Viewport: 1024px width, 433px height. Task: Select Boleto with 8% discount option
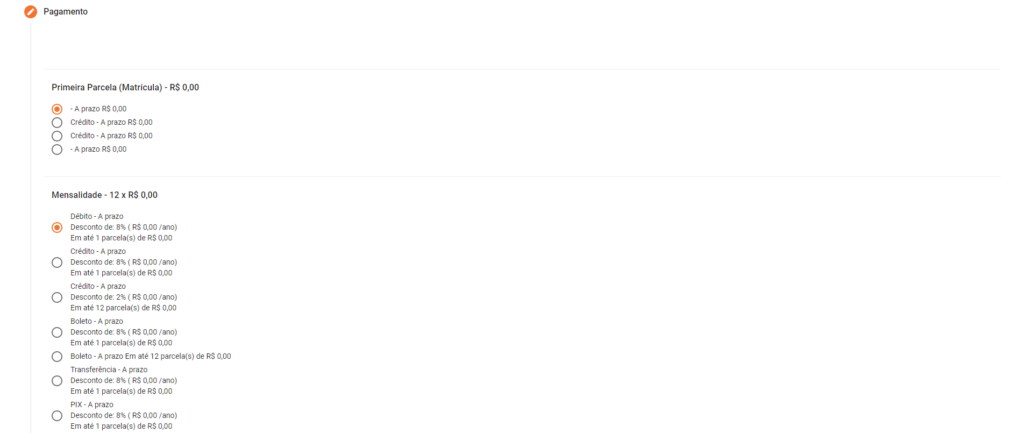57,333
